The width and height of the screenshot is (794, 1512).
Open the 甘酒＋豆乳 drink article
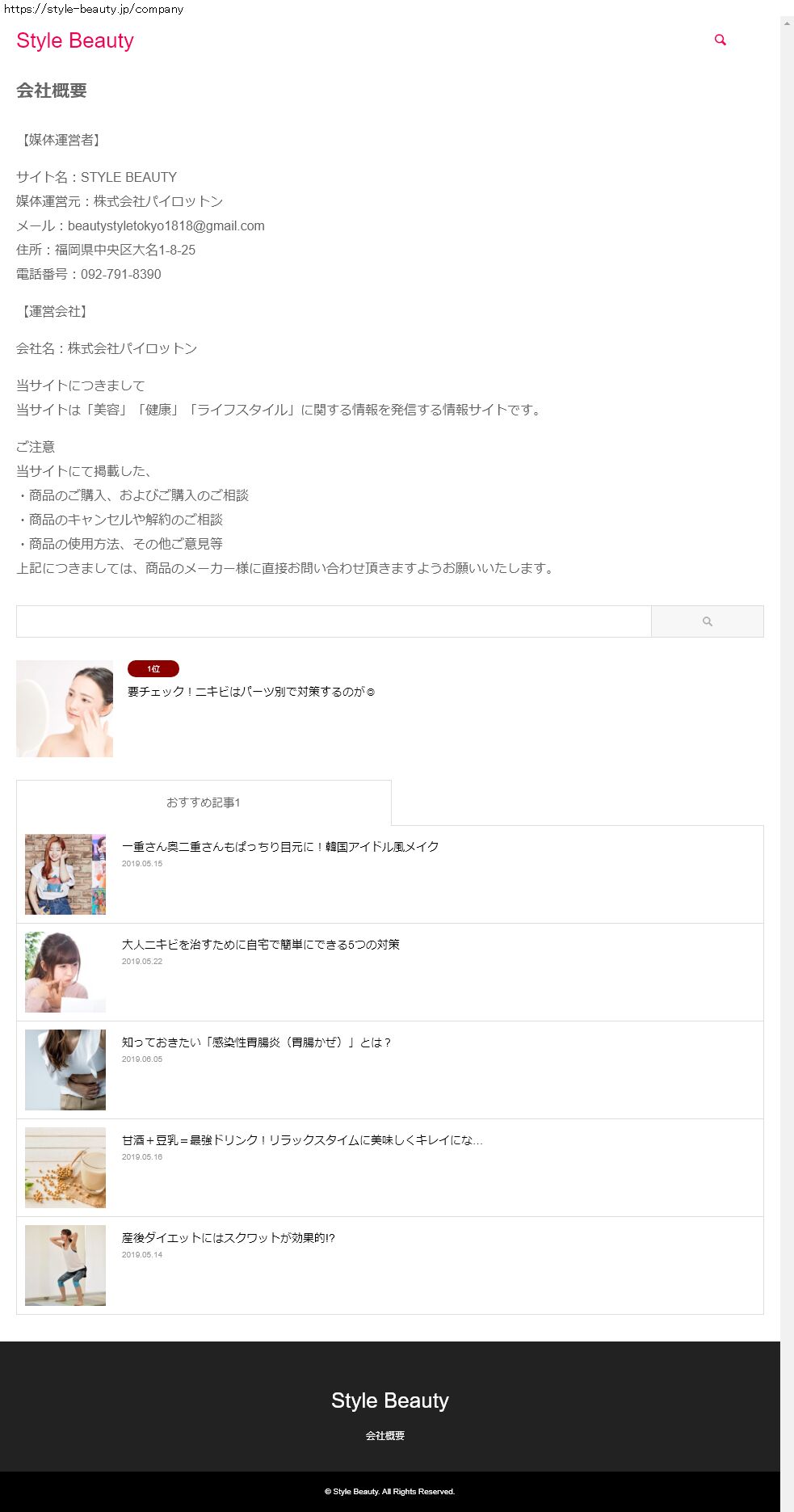point(301,1140)
